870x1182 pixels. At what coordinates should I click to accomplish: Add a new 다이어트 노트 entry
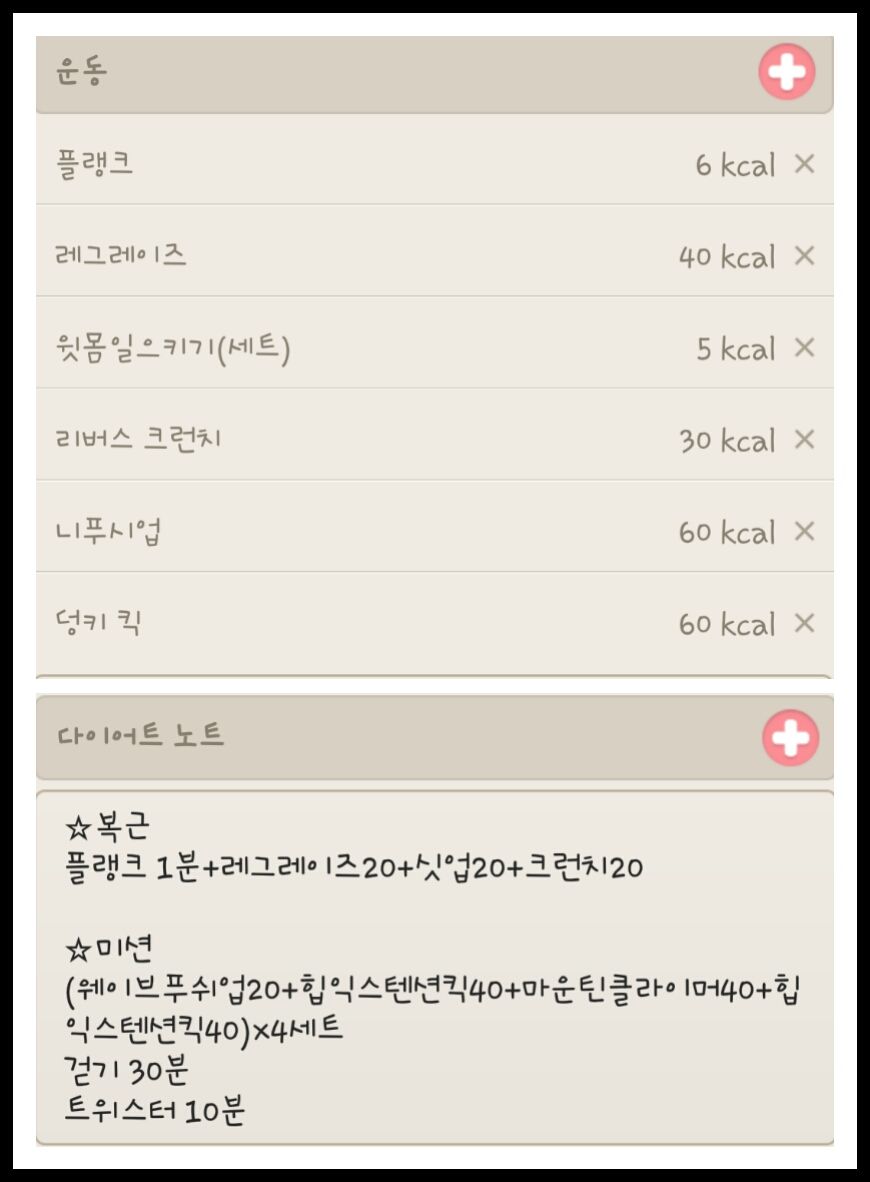pyautogui.click(x=790, y=738)
